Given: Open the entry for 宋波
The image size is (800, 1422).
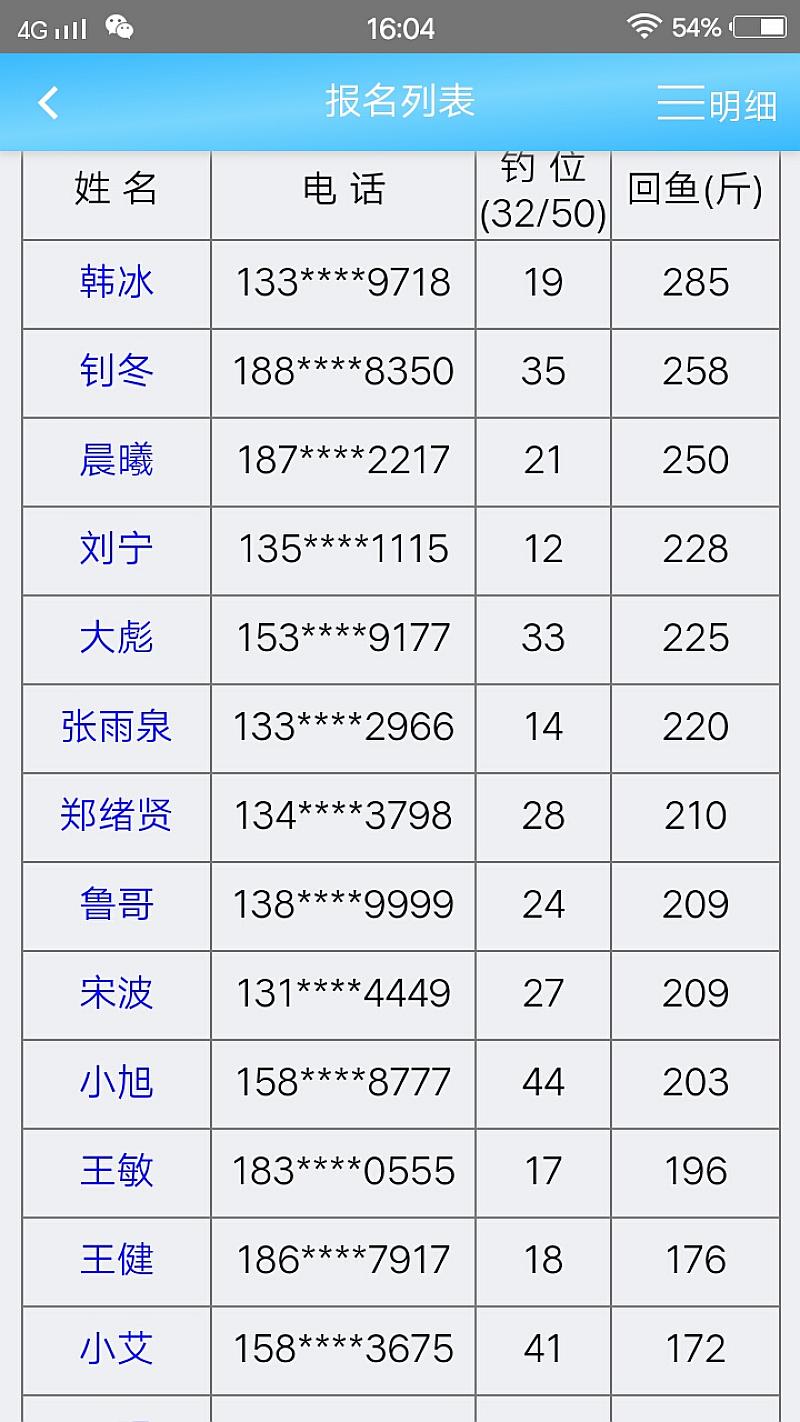Looking at the screenshot, I should coord(117,994).
